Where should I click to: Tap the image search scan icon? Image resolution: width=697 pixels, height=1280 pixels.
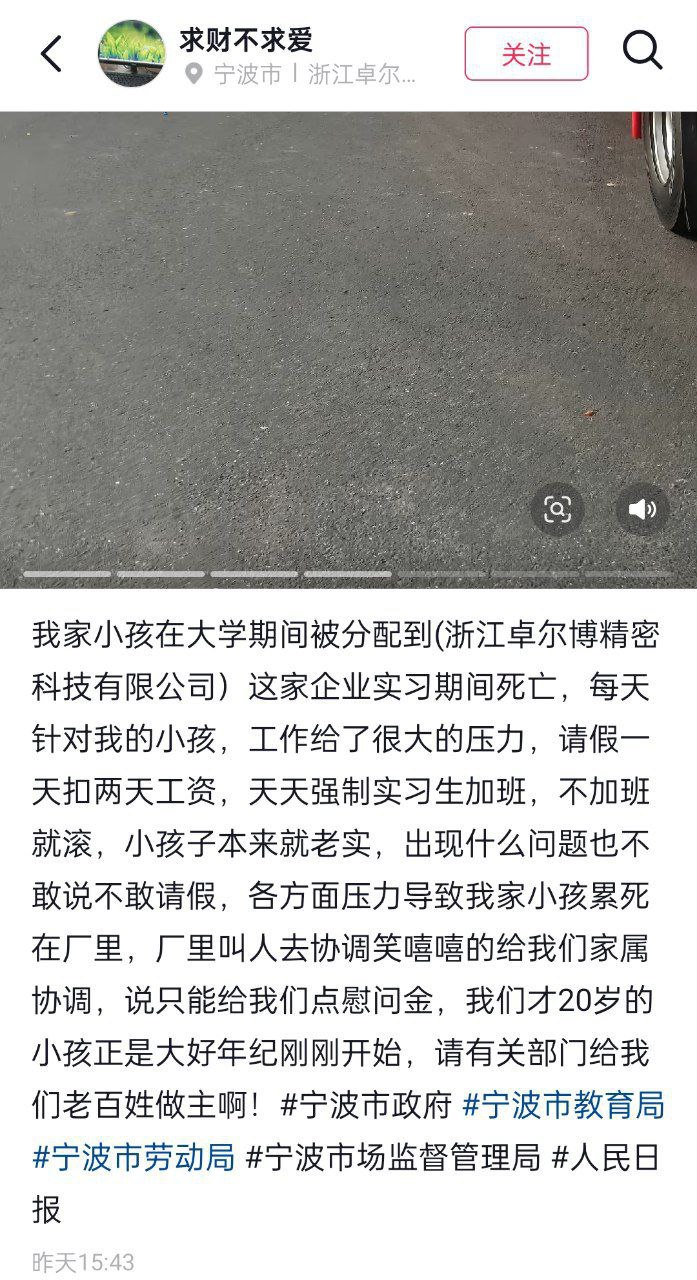[x=557, y=510]
